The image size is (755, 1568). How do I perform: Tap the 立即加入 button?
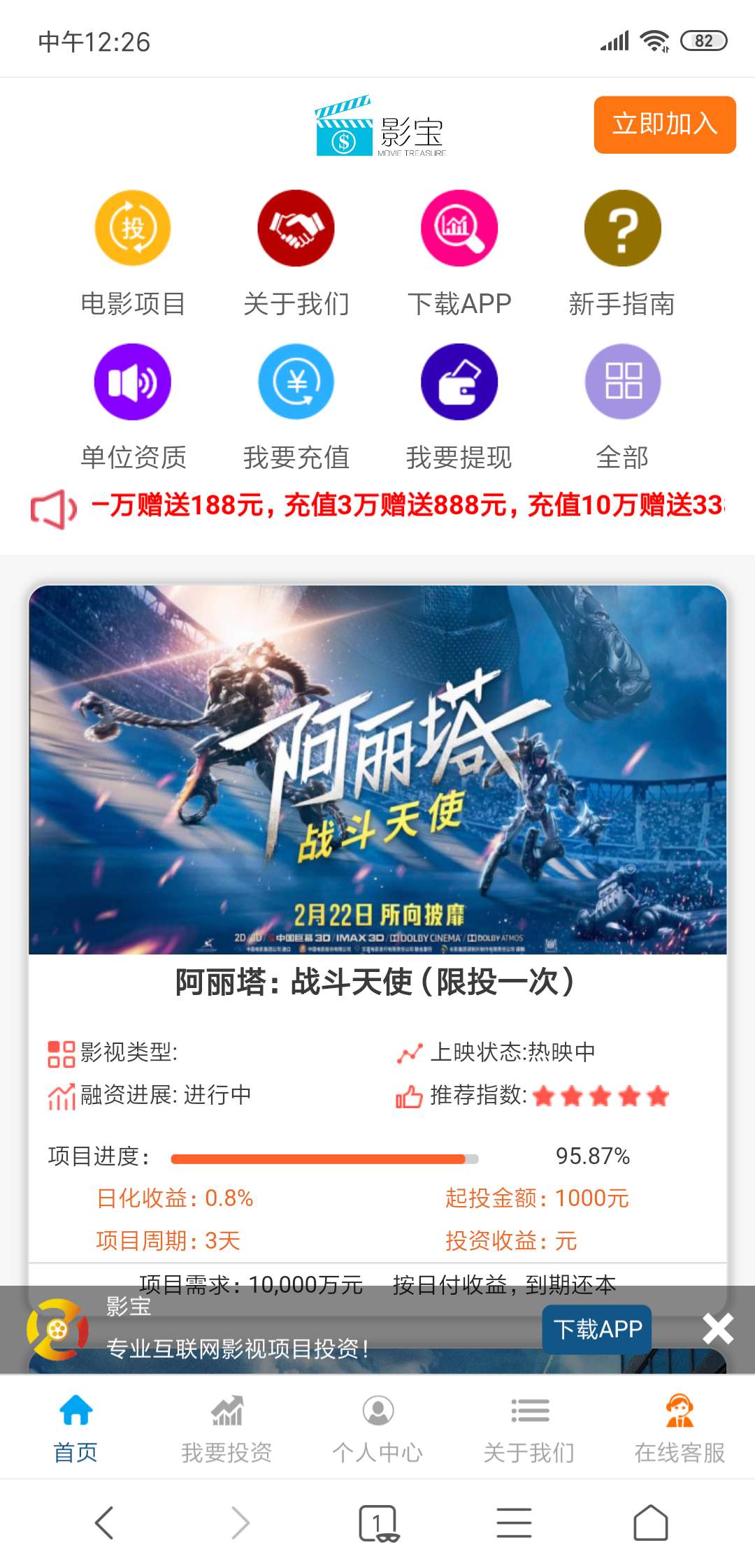[x=664, y=124]
